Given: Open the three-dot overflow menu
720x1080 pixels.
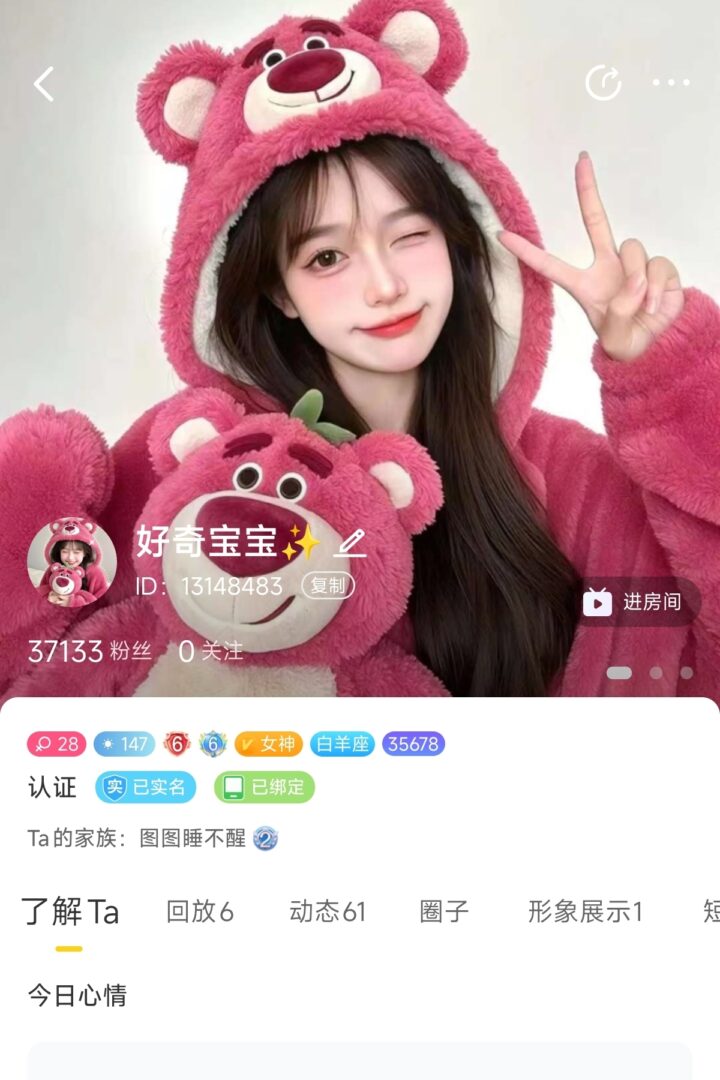Looking at the screenshot, I should 671,83.
